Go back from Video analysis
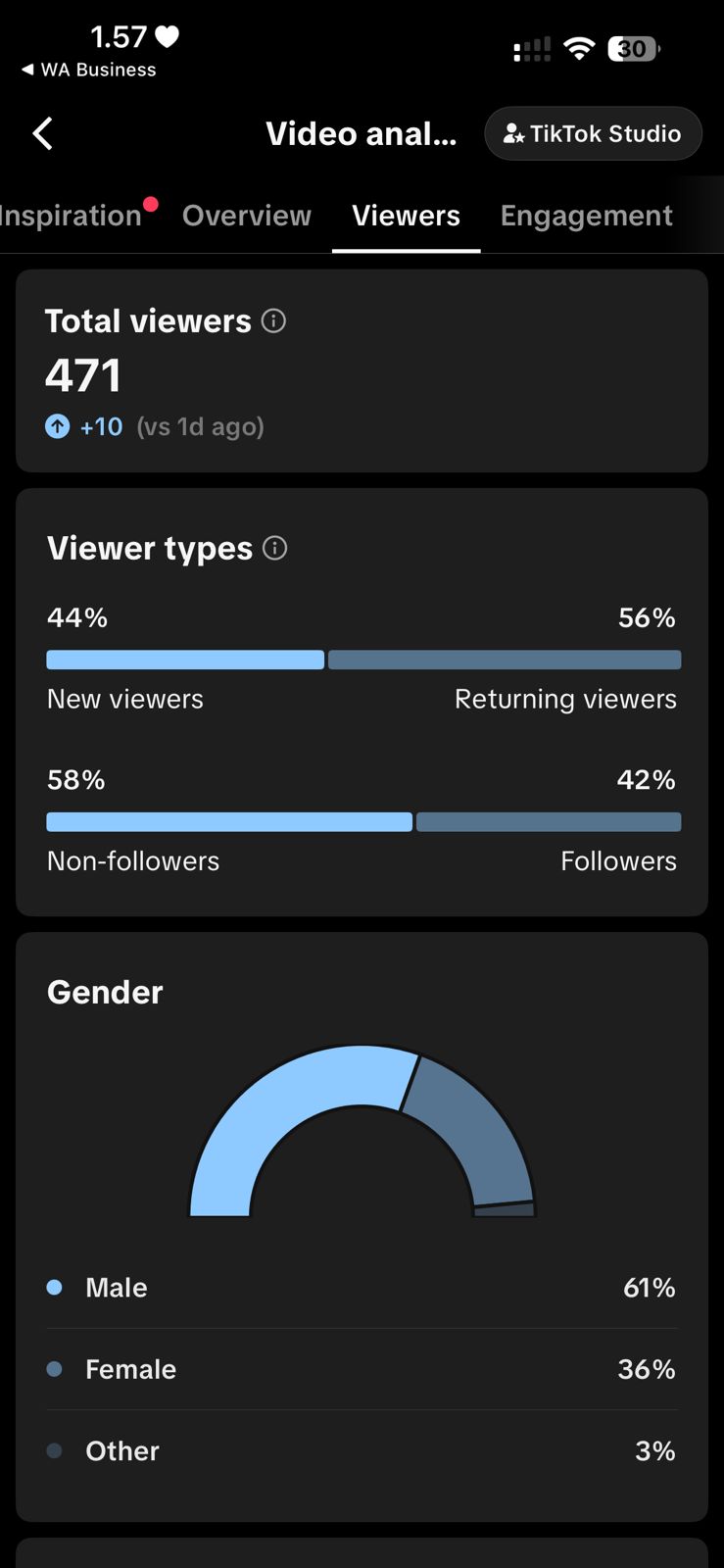The width and height of the screenshot is (724, 1568). tap(42, 133)
